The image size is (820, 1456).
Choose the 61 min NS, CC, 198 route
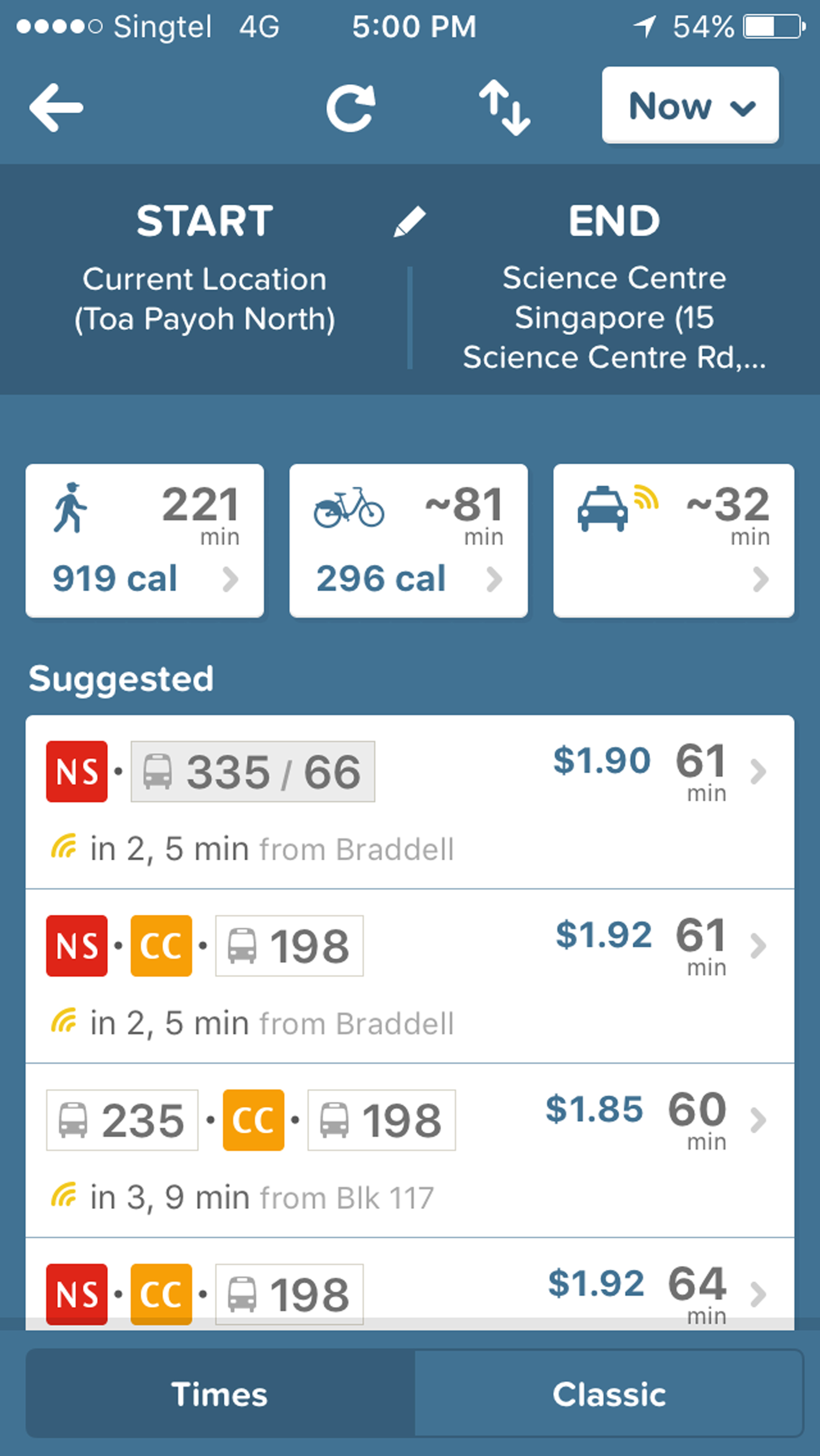[410, 975]
